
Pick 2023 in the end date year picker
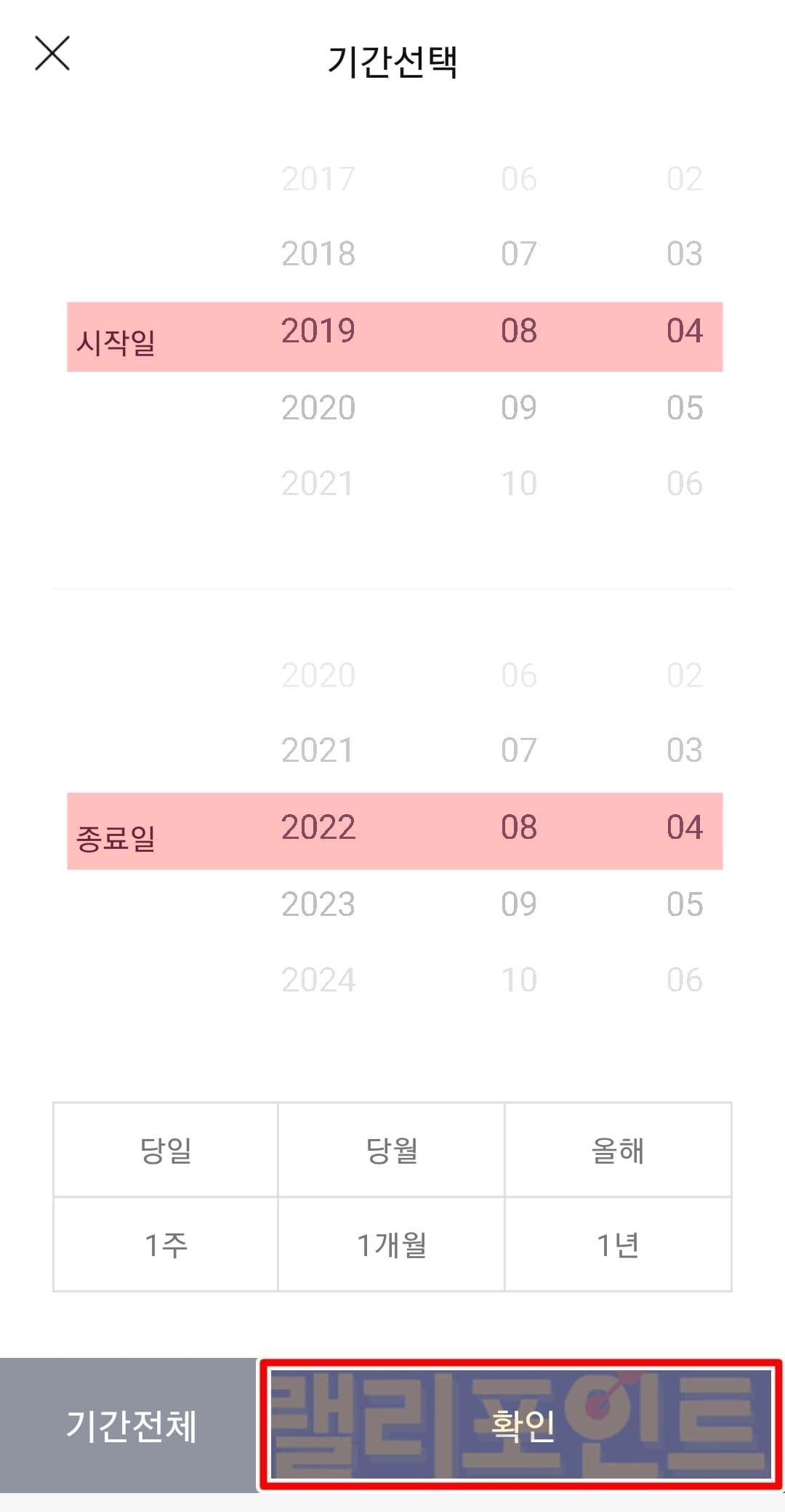[x=318, y=904]
